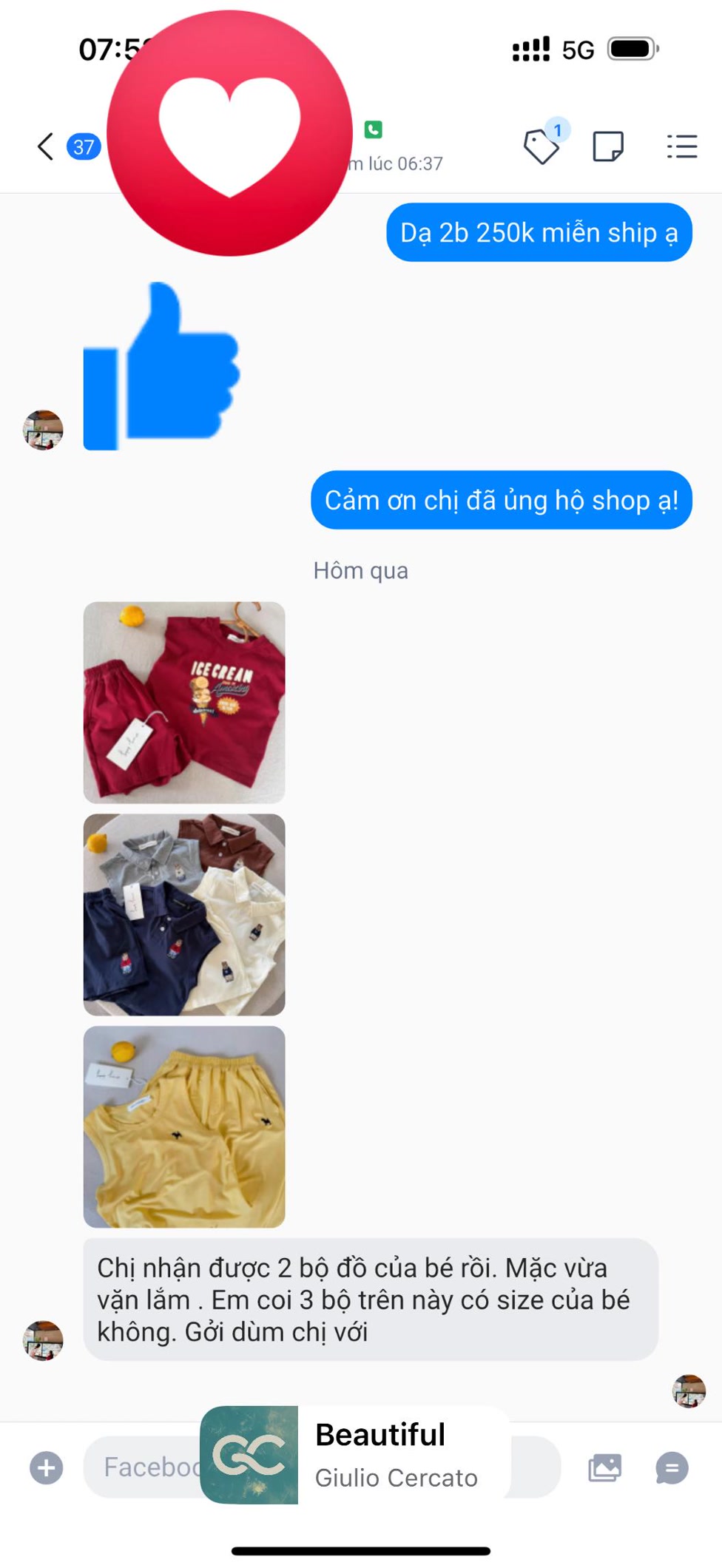722x1568 pixels.
Task: Open the red ICE CREAM outfit photo
Action: tap(183, 701)
